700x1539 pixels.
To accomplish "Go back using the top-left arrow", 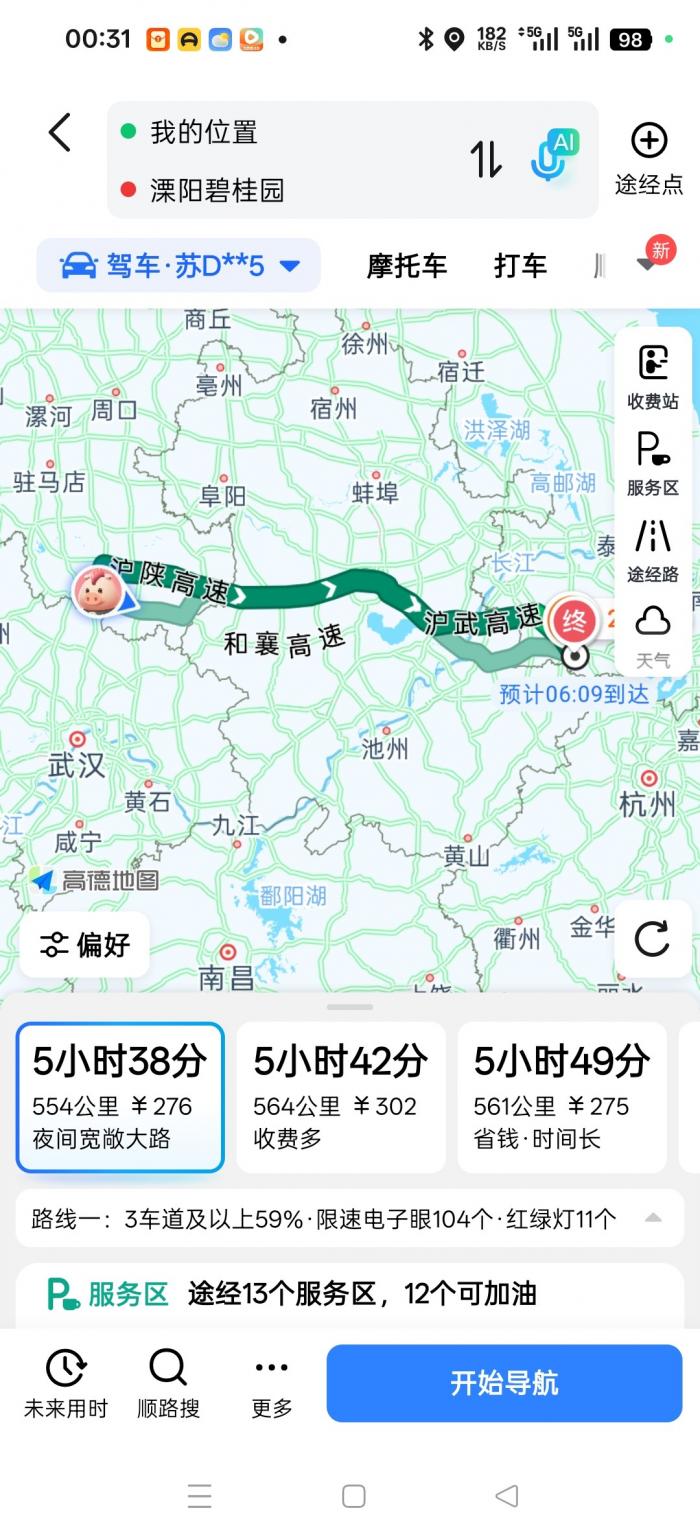I will (x=60, y=133).
